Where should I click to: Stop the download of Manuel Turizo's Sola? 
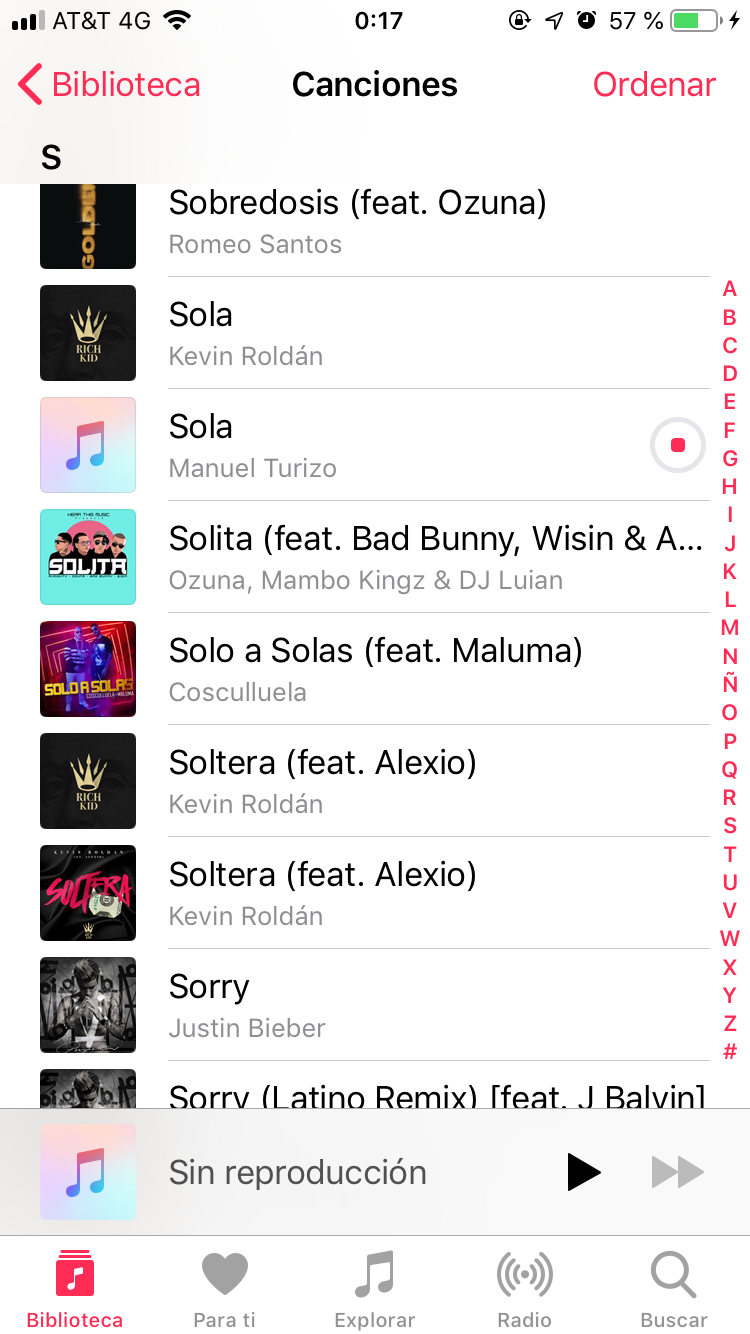678,445
